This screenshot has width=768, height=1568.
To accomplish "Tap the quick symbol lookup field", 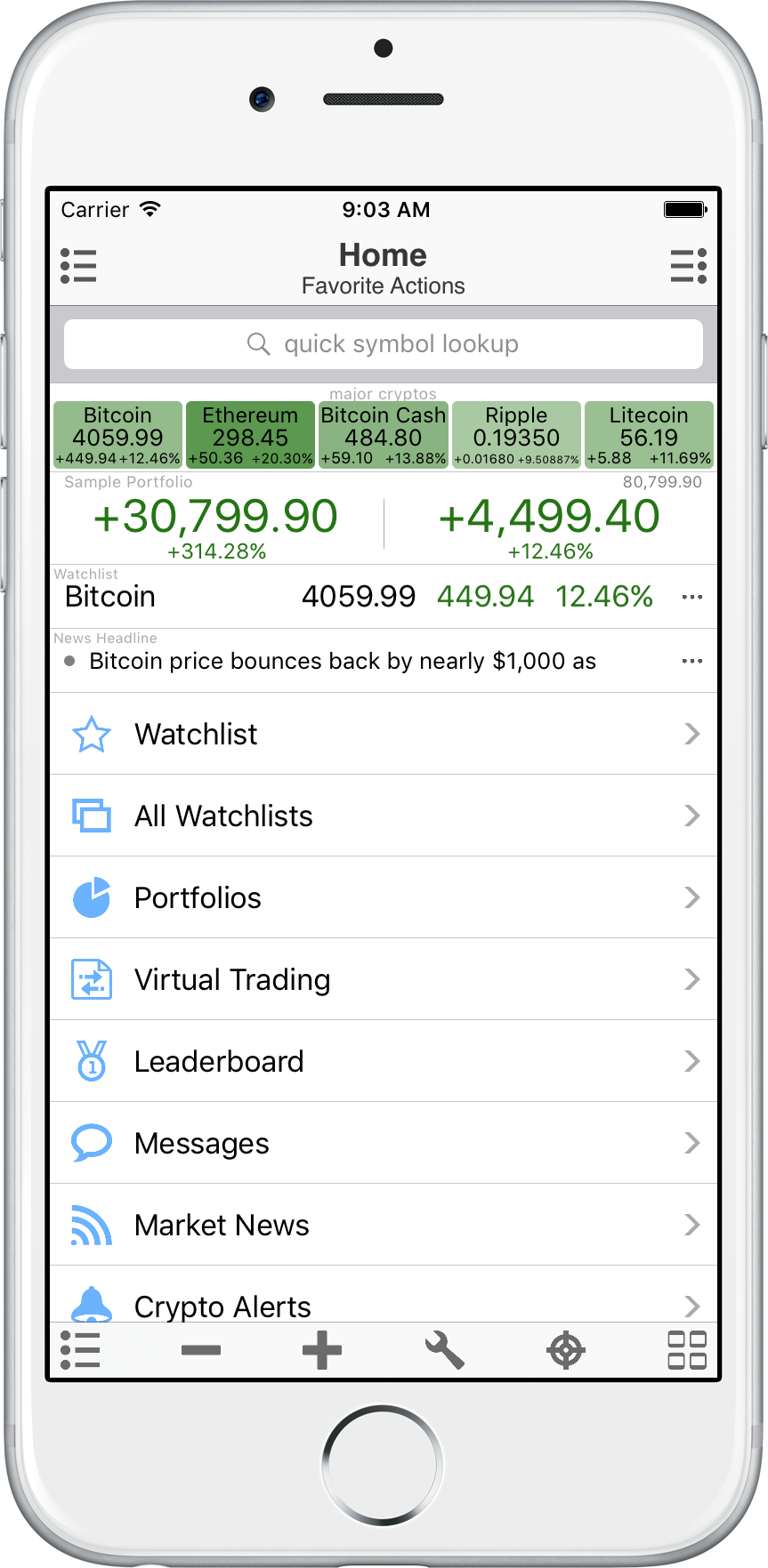I will (x=384, y=344).
